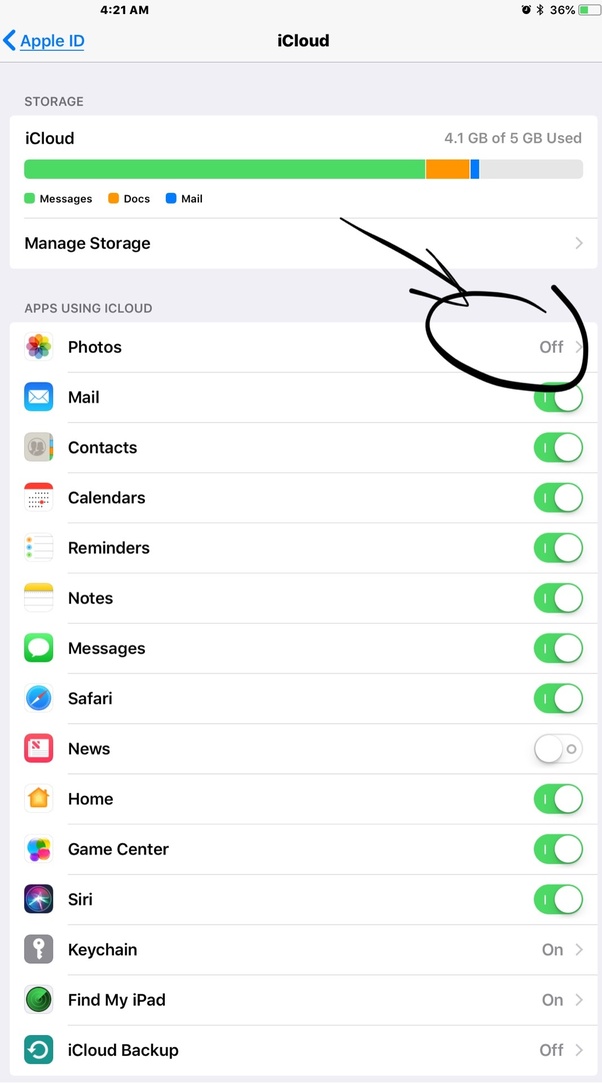The width and height of the screenshot is (602, 1083).
Task: Open the Photos iCloud settings
Action: coord(300,347)
